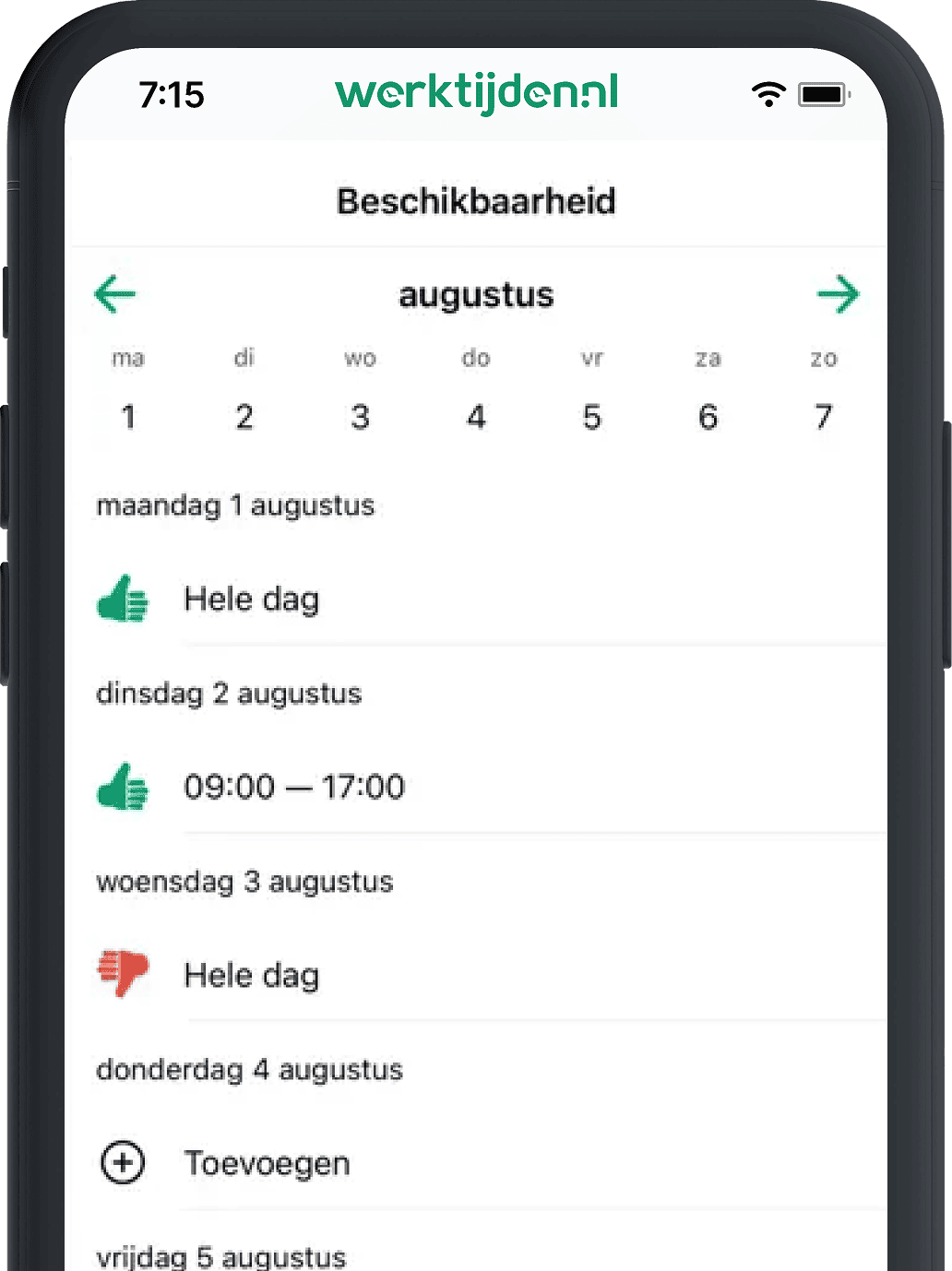Expand the entry for vrijdag 5 augustus
952x1271 pixels.
[221, 1254]
